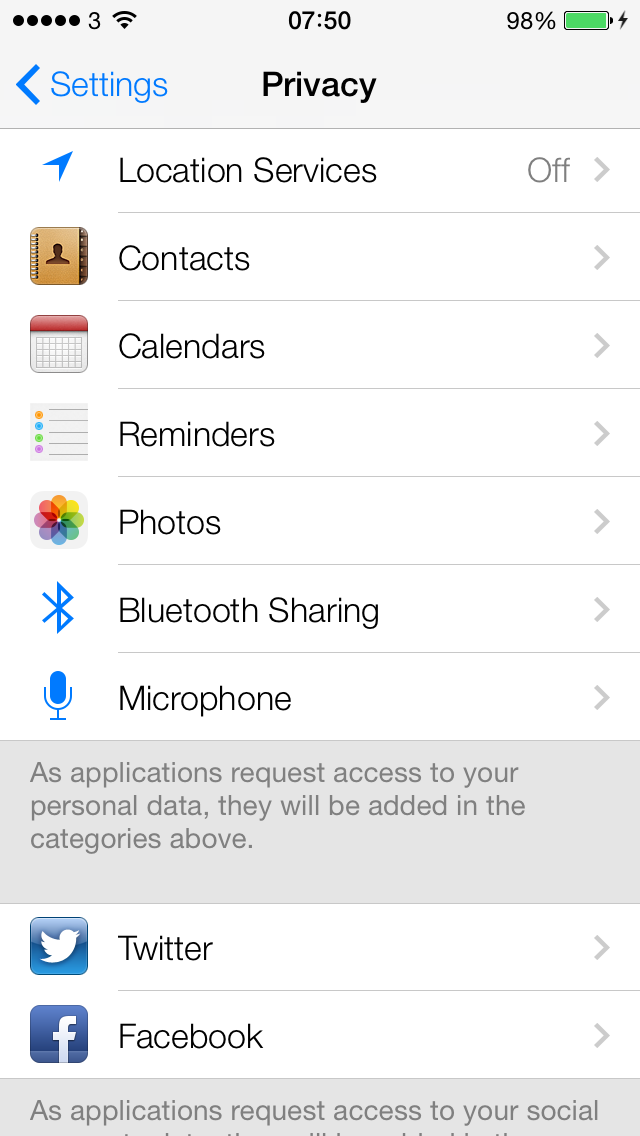Open Facebook privacy settings

(320, 1036)
